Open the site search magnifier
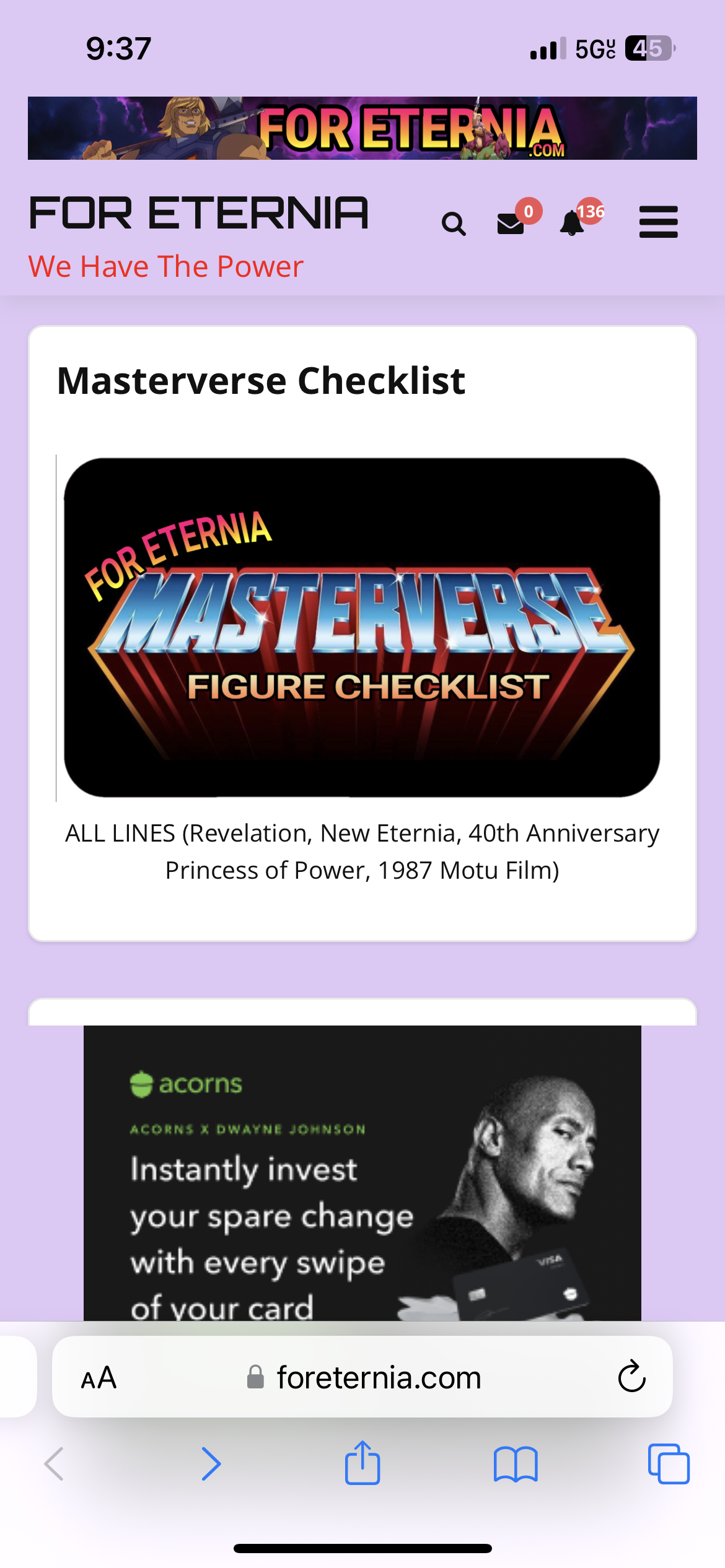 point(454,224)
